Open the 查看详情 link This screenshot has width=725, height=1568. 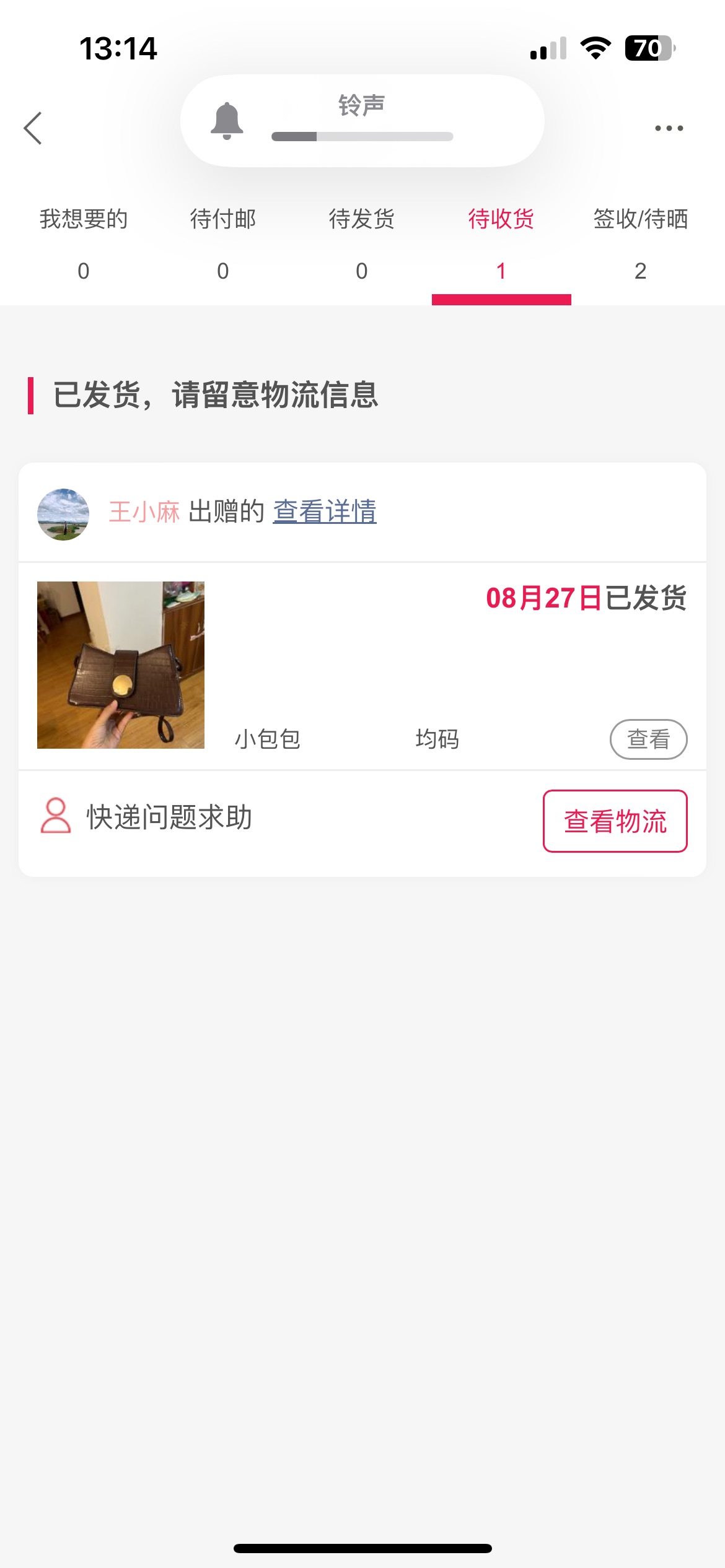coord(325,512)
